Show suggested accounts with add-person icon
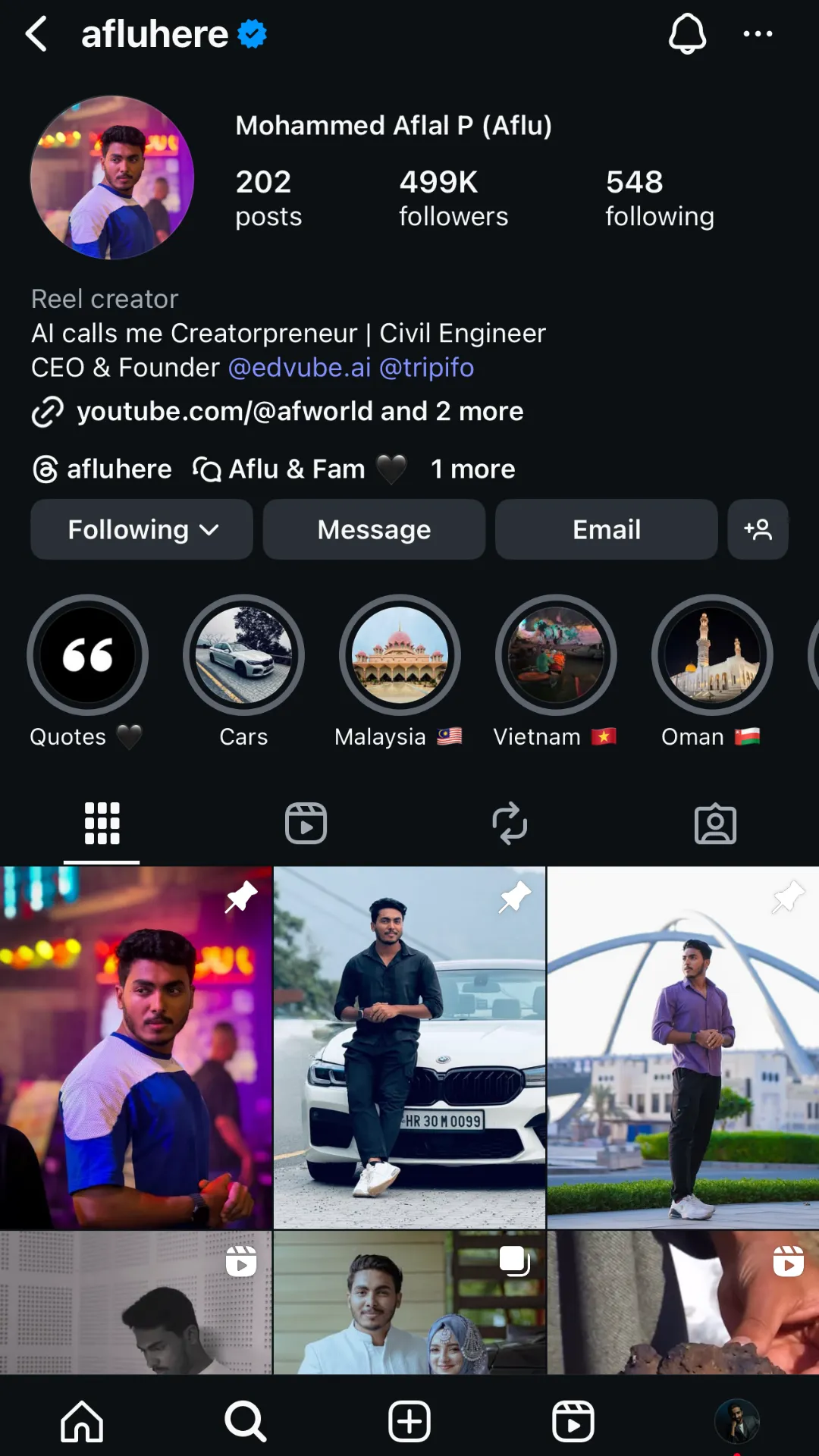The image size is (819, 1456). 758,529
